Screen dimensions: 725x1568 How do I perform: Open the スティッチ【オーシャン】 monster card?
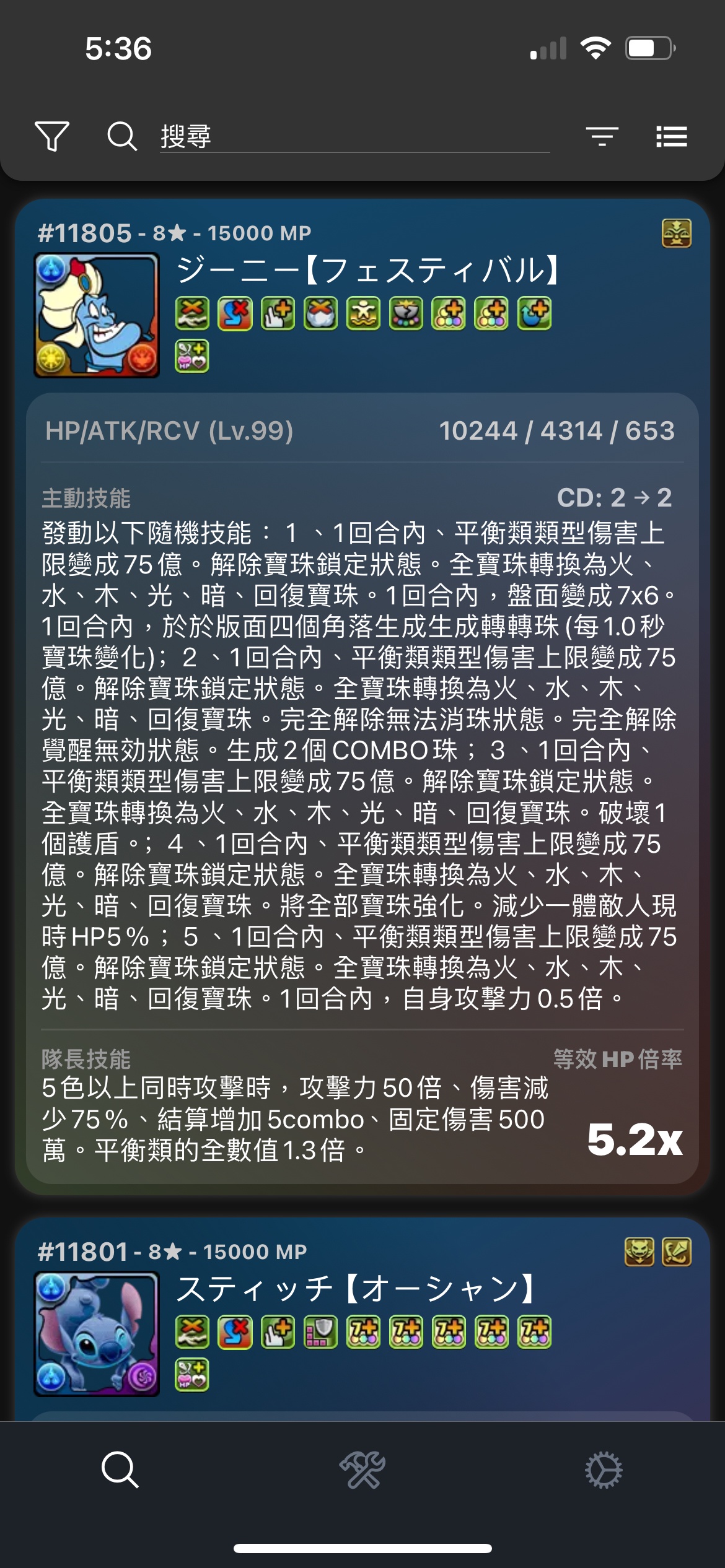click(356, 1289)
